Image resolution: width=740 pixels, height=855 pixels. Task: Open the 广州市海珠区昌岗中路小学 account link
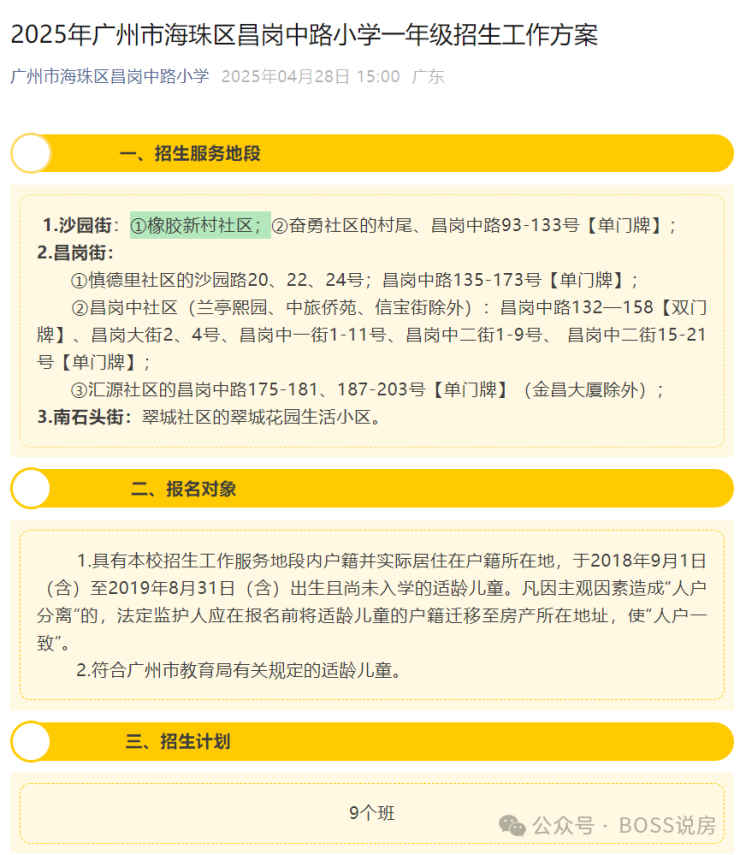click(110, 77)
